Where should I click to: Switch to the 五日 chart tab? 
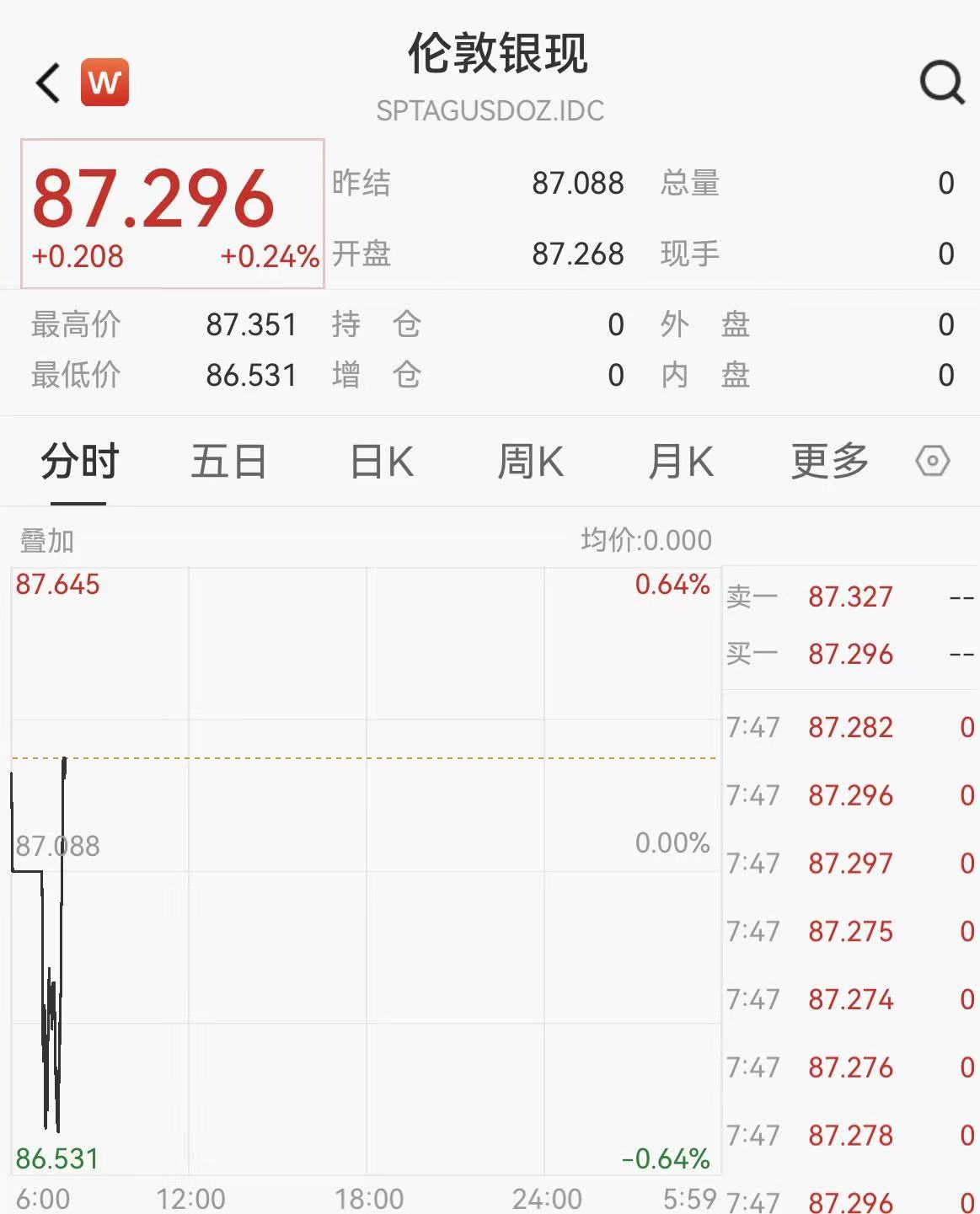[x=228, y=462]
